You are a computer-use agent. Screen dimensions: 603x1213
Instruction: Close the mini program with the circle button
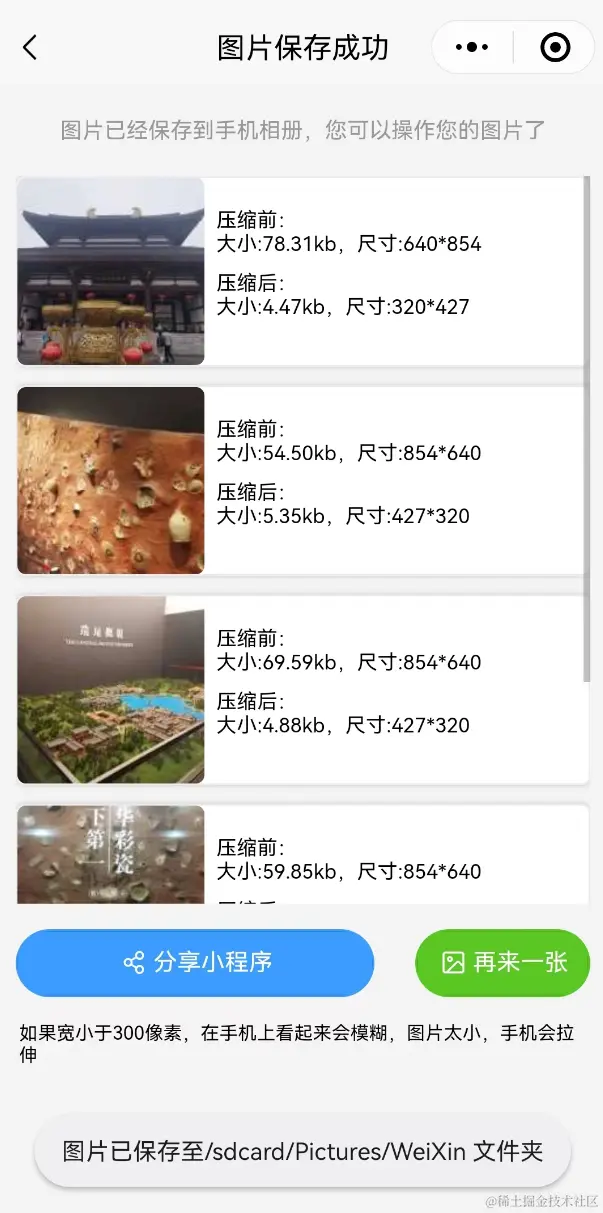click(x=555, y=47)
